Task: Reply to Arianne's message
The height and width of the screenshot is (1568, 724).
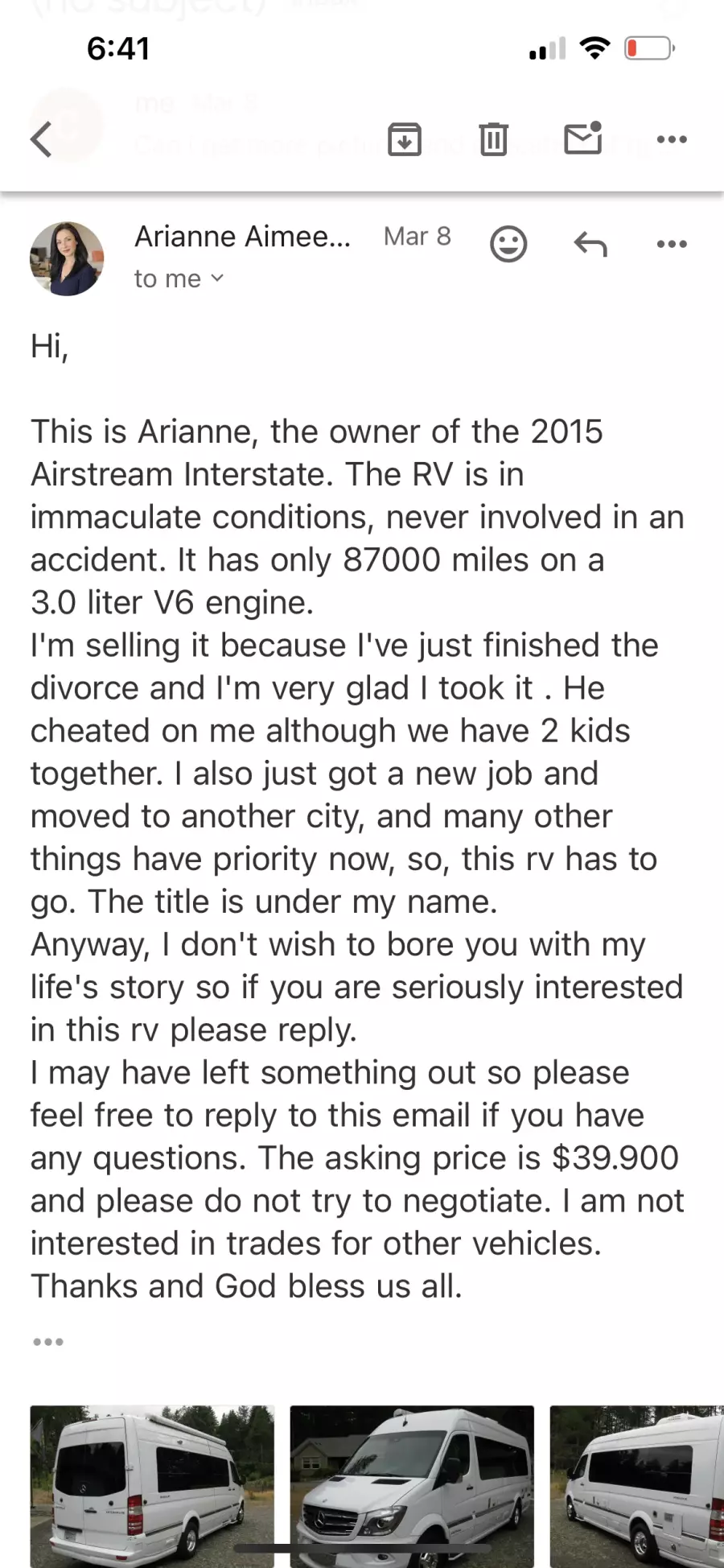Action: click(x=590, y=244)
